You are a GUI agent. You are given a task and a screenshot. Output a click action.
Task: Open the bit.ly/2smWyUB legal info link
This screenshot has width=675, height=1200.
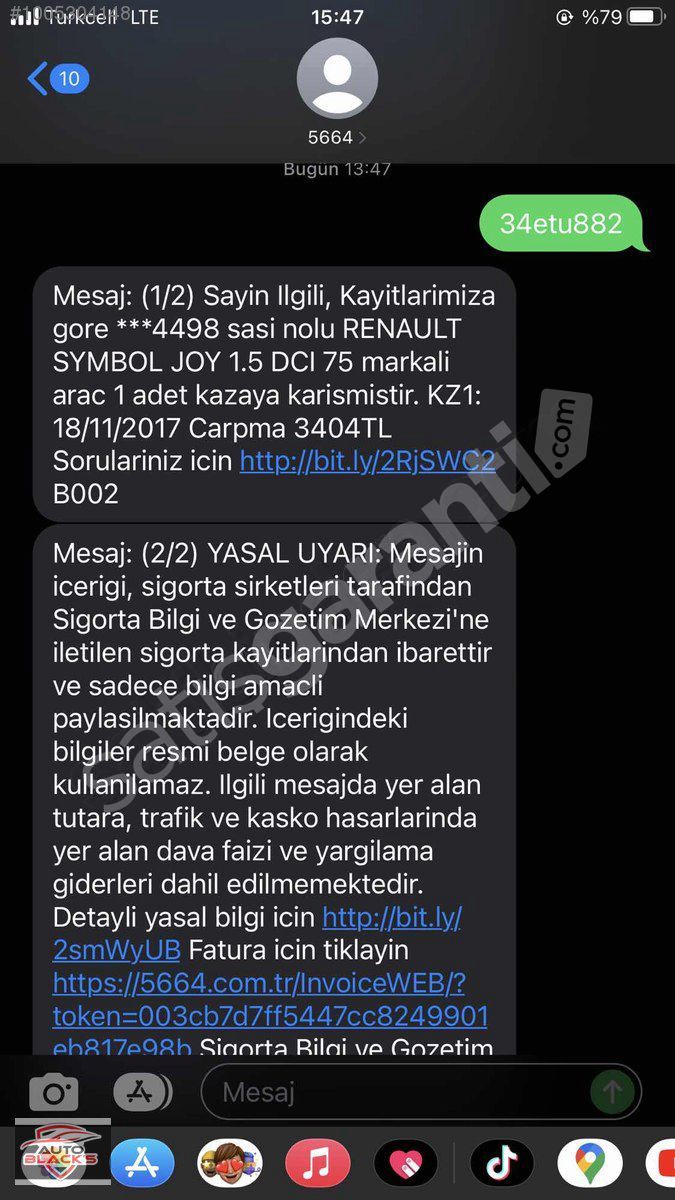(257, 933)
